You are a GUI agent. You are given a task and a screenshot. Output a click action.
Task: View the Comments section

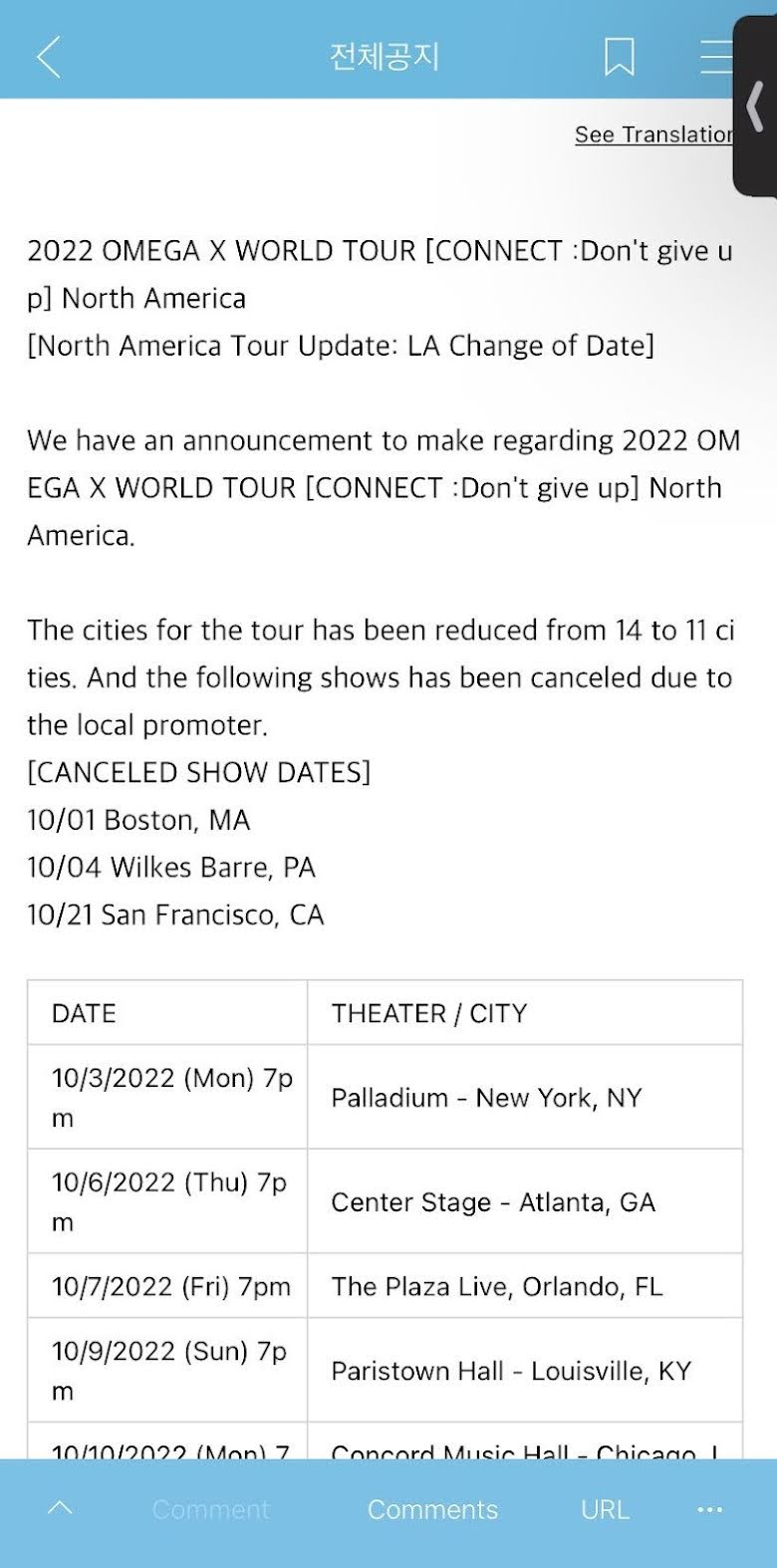click(x=432, y=1509)
